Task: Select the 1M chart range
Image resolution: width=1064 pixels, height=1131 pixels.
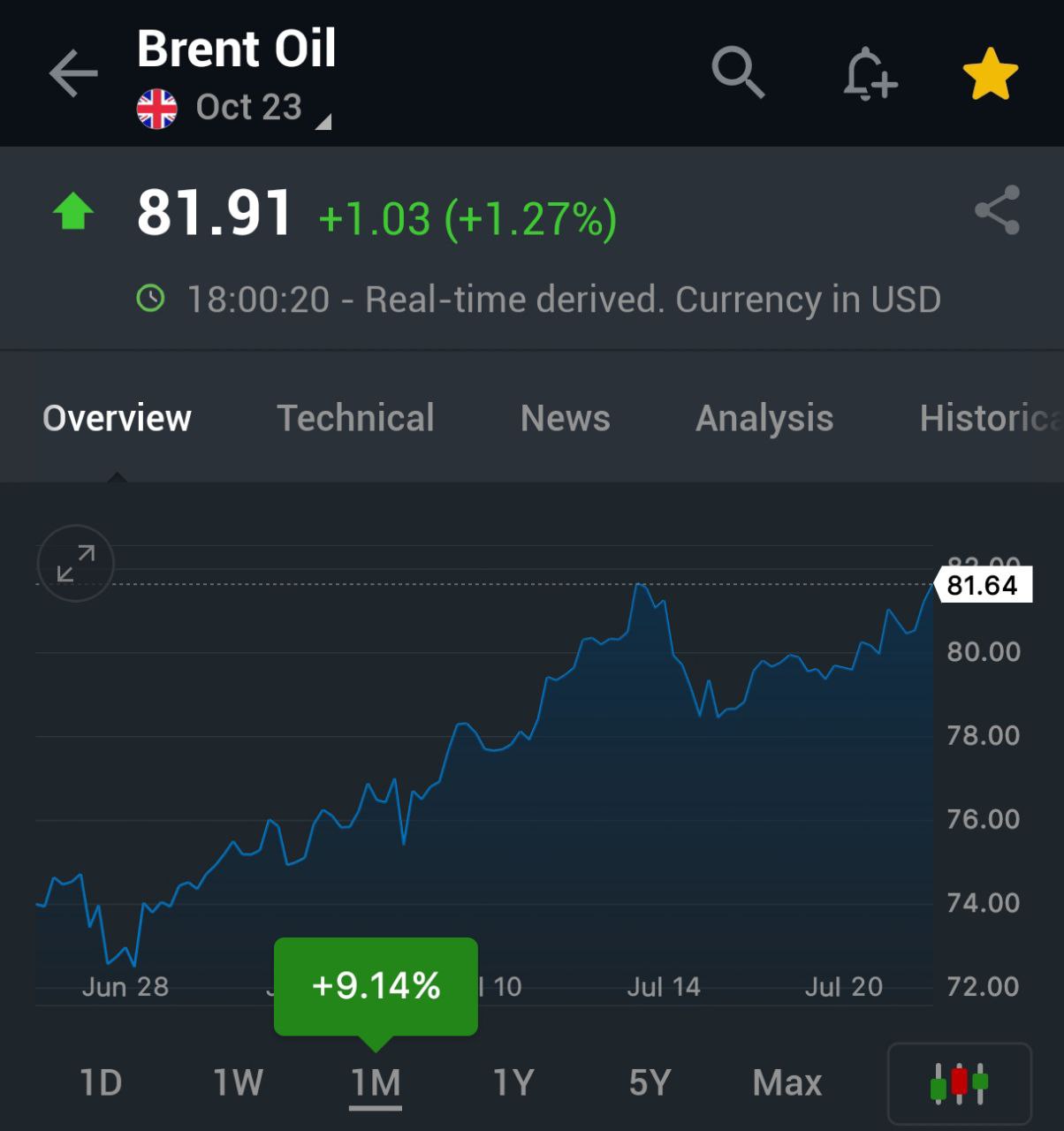Action: coord(376,1082)
